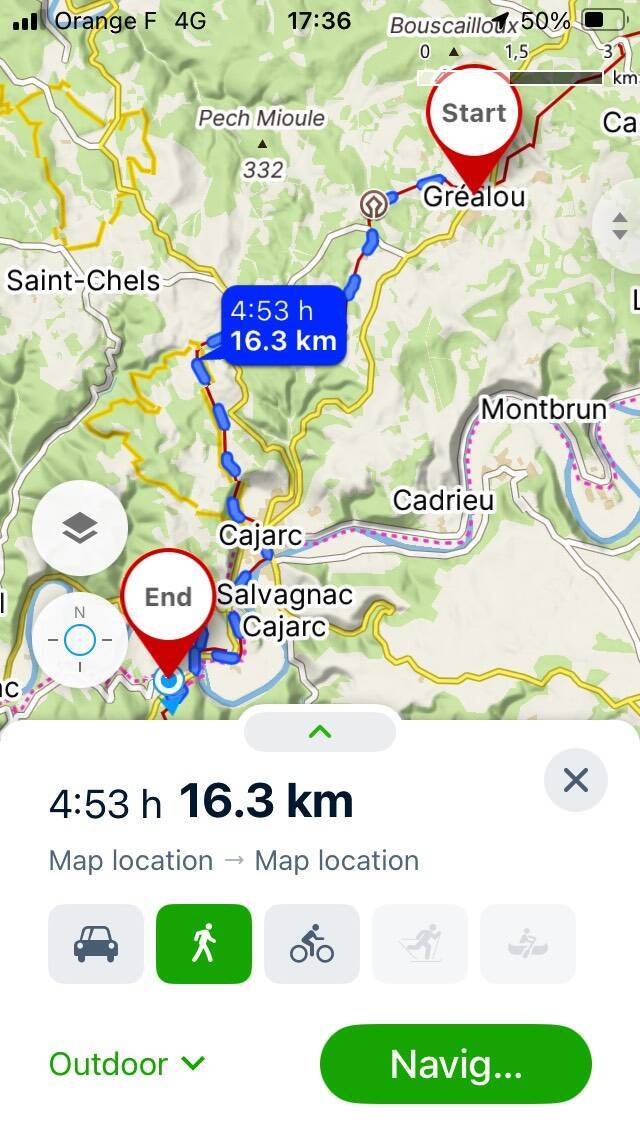Tap the 4:53 h route label
Viewport: 640px width, 1136px height.
283,325
